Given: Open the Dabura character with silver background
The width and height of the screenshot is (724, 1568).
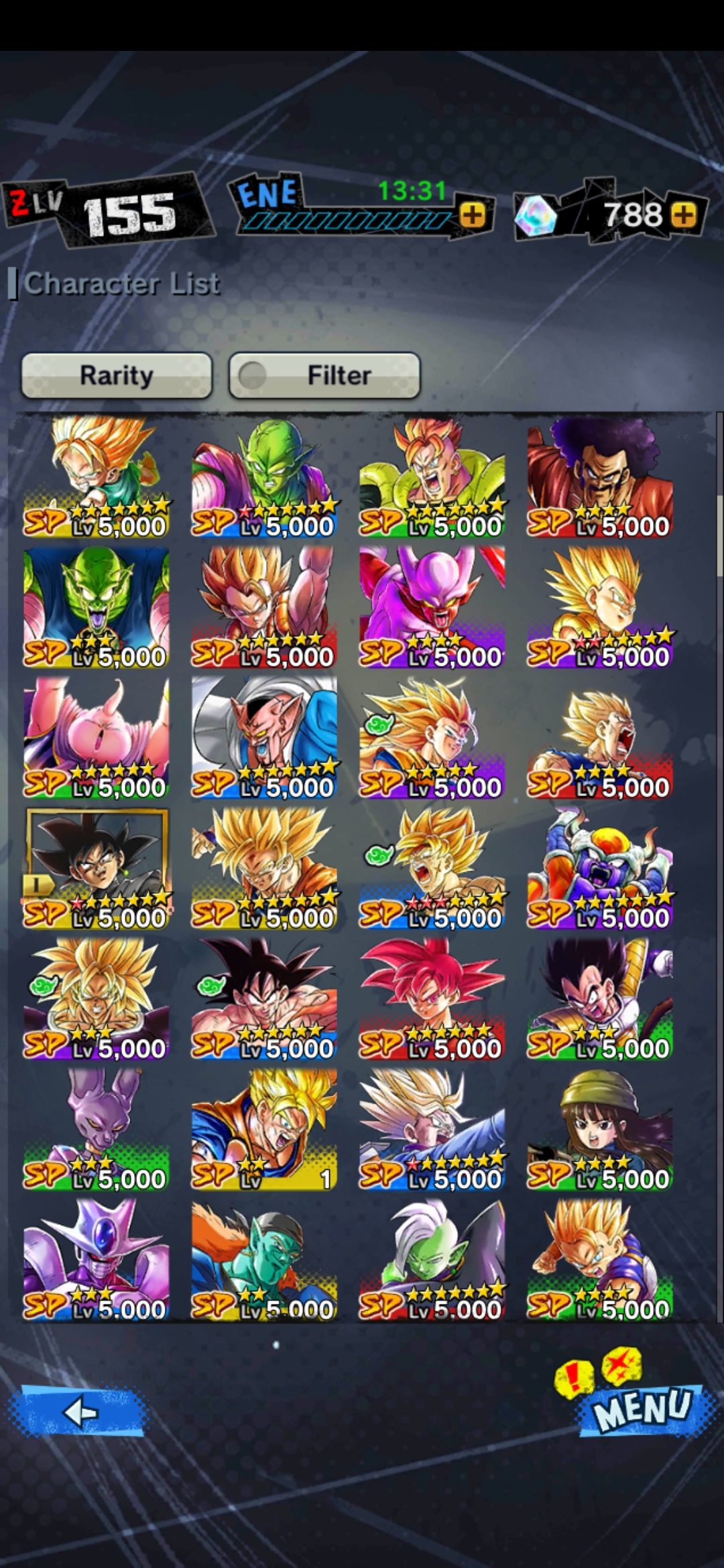Looking at the screenshot, I should [264, 737].
